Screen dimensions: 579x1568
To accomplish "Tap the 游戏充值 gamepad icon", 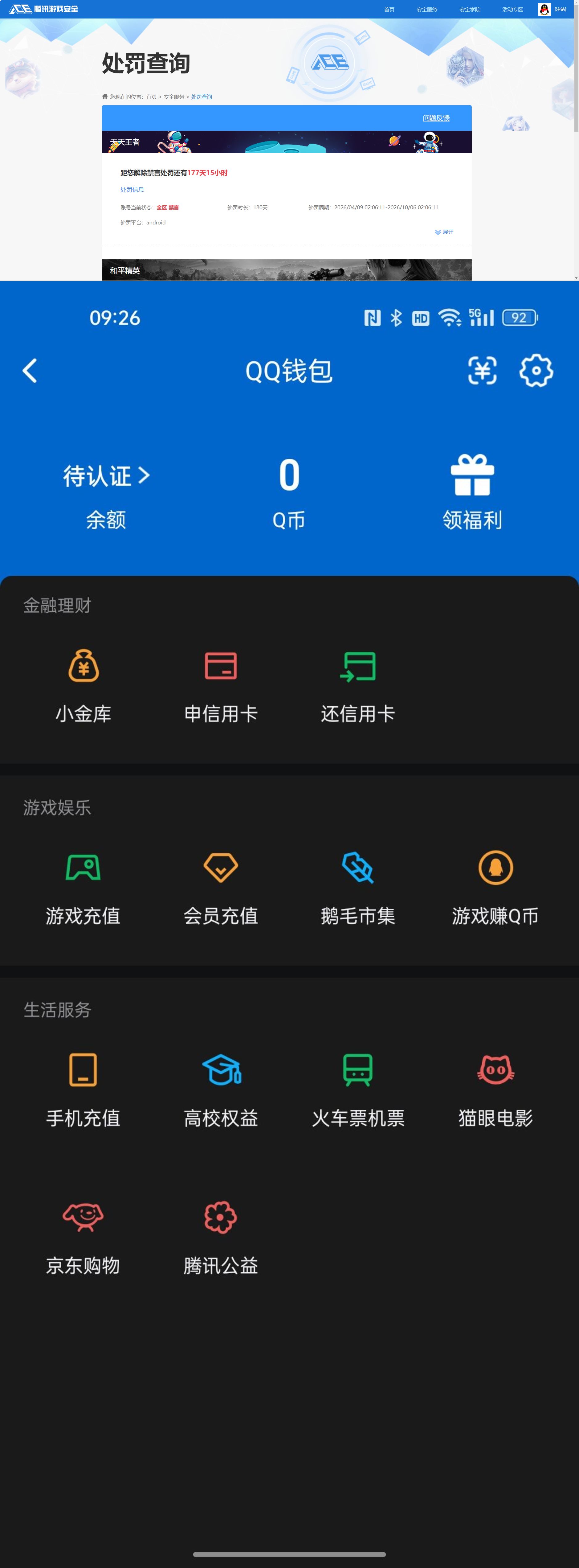I will pyautogui.click(x=83, y=868).
